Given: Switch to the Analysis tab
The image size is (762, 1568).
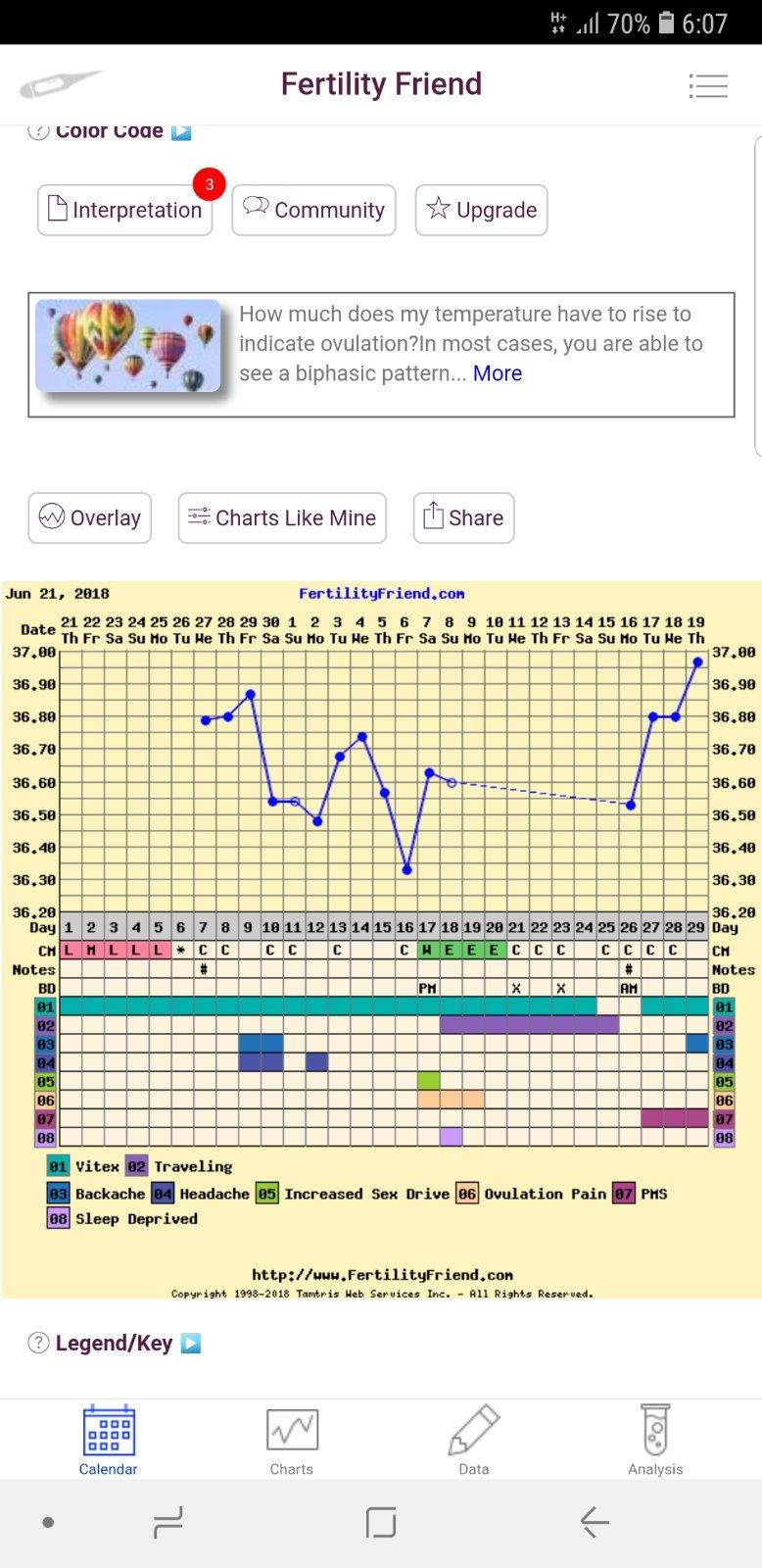Looking at the screenshot, I should tap(655, 1439).
